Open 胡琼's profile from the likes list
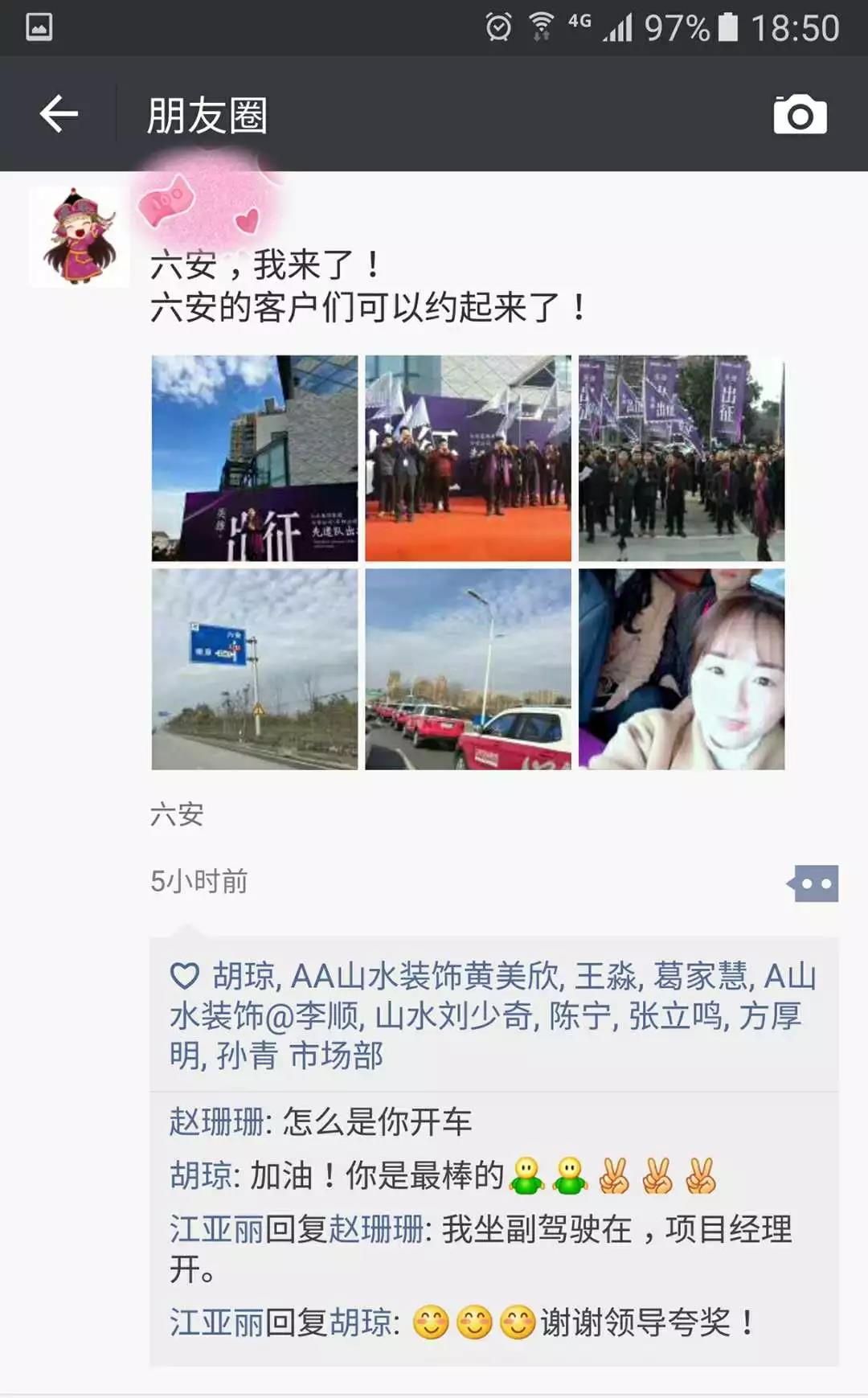The height and width of the screenshot is (1398, 868). click(x=244, y=976)
